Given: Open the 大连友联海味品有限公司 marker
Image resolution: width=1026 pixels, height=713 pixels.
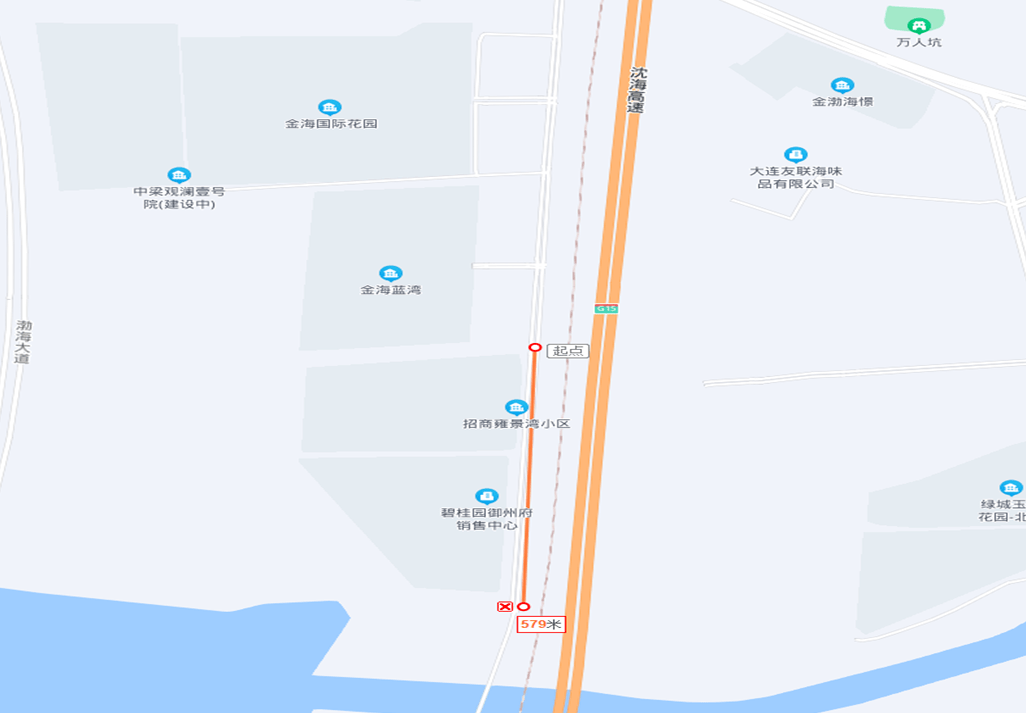Looking at the screenshot, I should [796, 155].
